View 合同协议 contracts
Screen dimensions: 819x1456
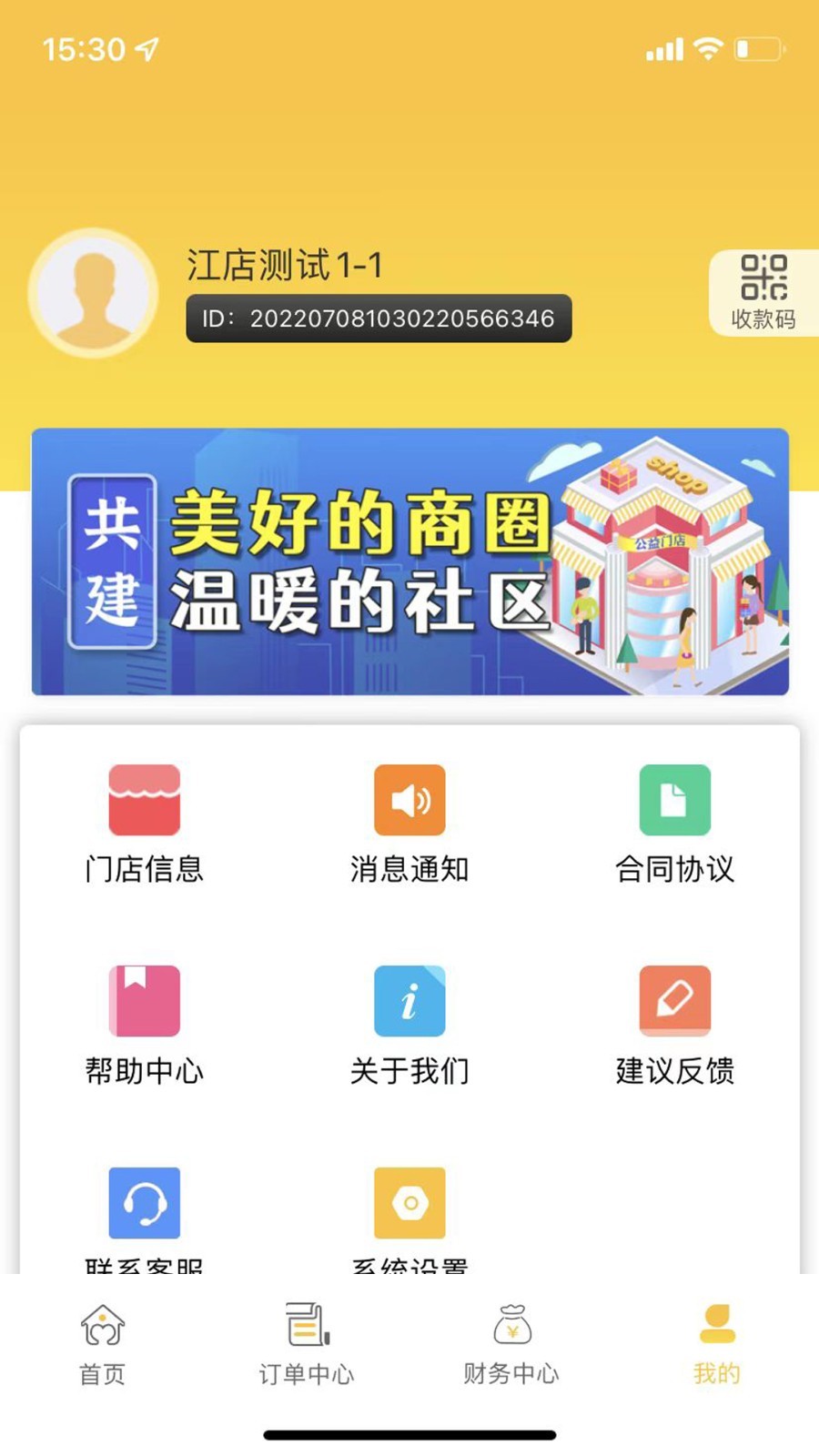coord(674,824)
